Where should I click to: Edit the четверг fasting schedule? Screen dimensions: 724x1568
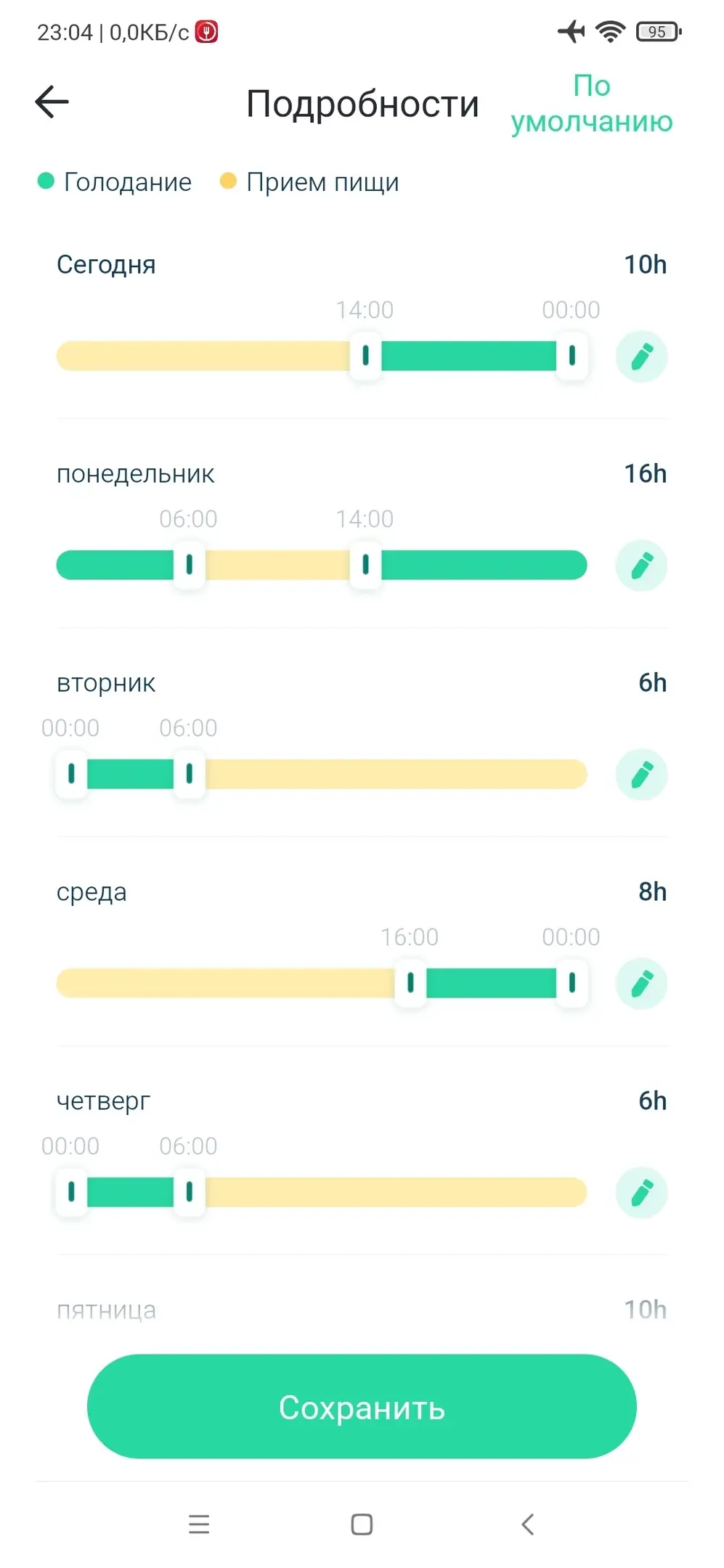(x=641, y=1193)
